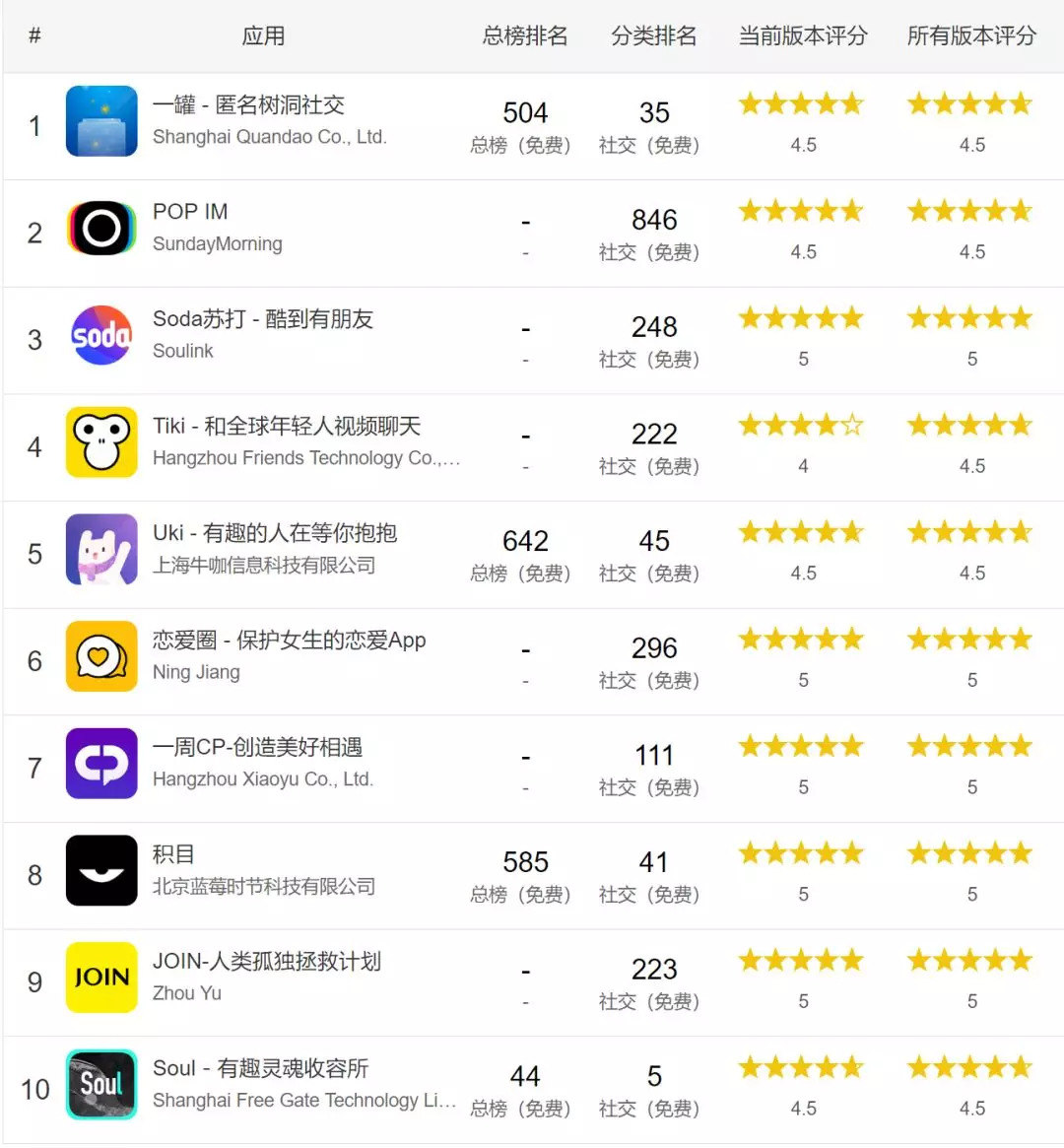Click the Tiki monkey app icon

[100, 445]
